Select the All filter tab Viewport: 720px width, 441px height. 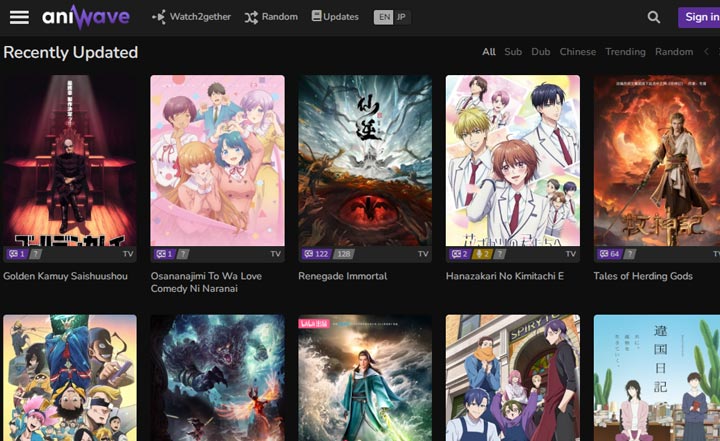point(489,52)
